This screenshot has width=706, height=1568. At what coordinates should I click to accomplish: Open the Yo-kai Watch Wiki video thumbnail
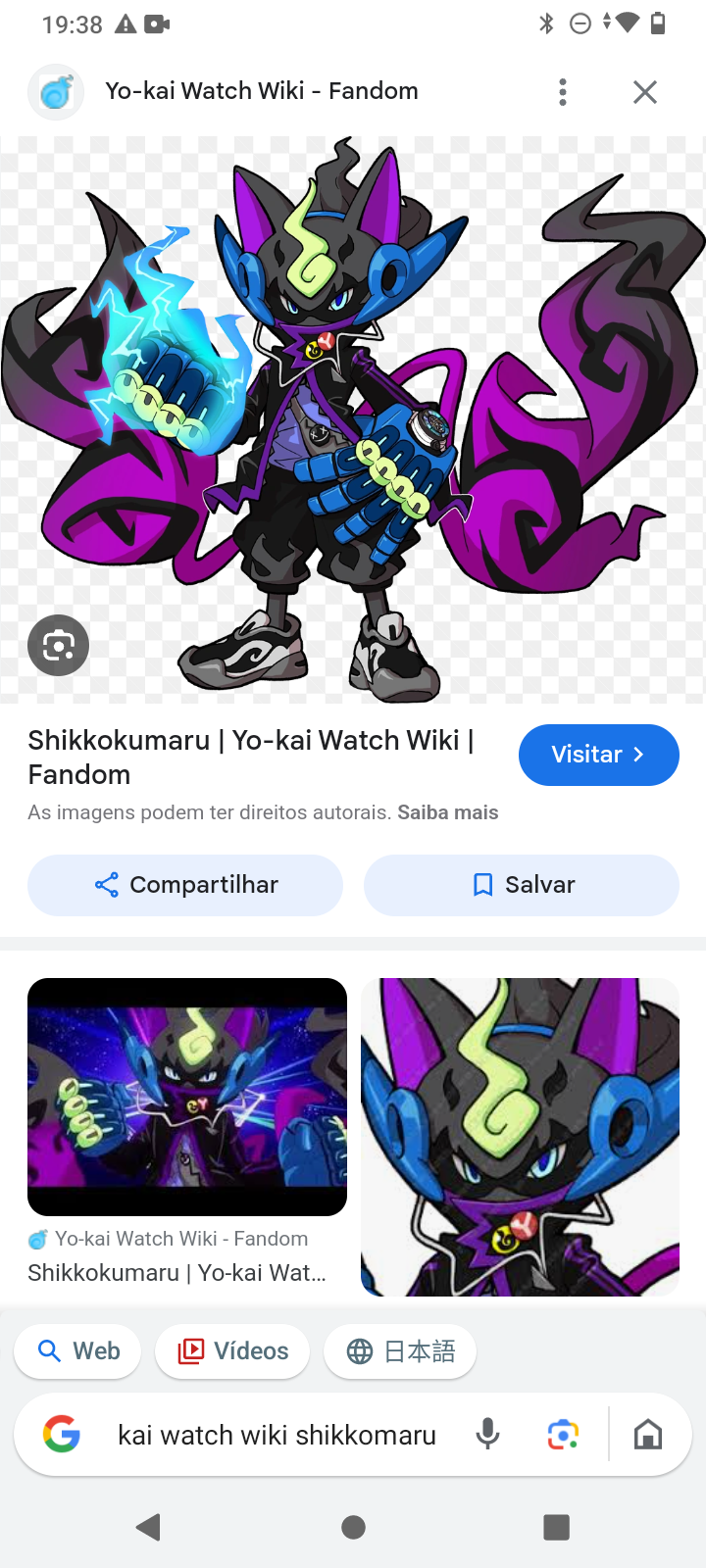click(186, 1097)
